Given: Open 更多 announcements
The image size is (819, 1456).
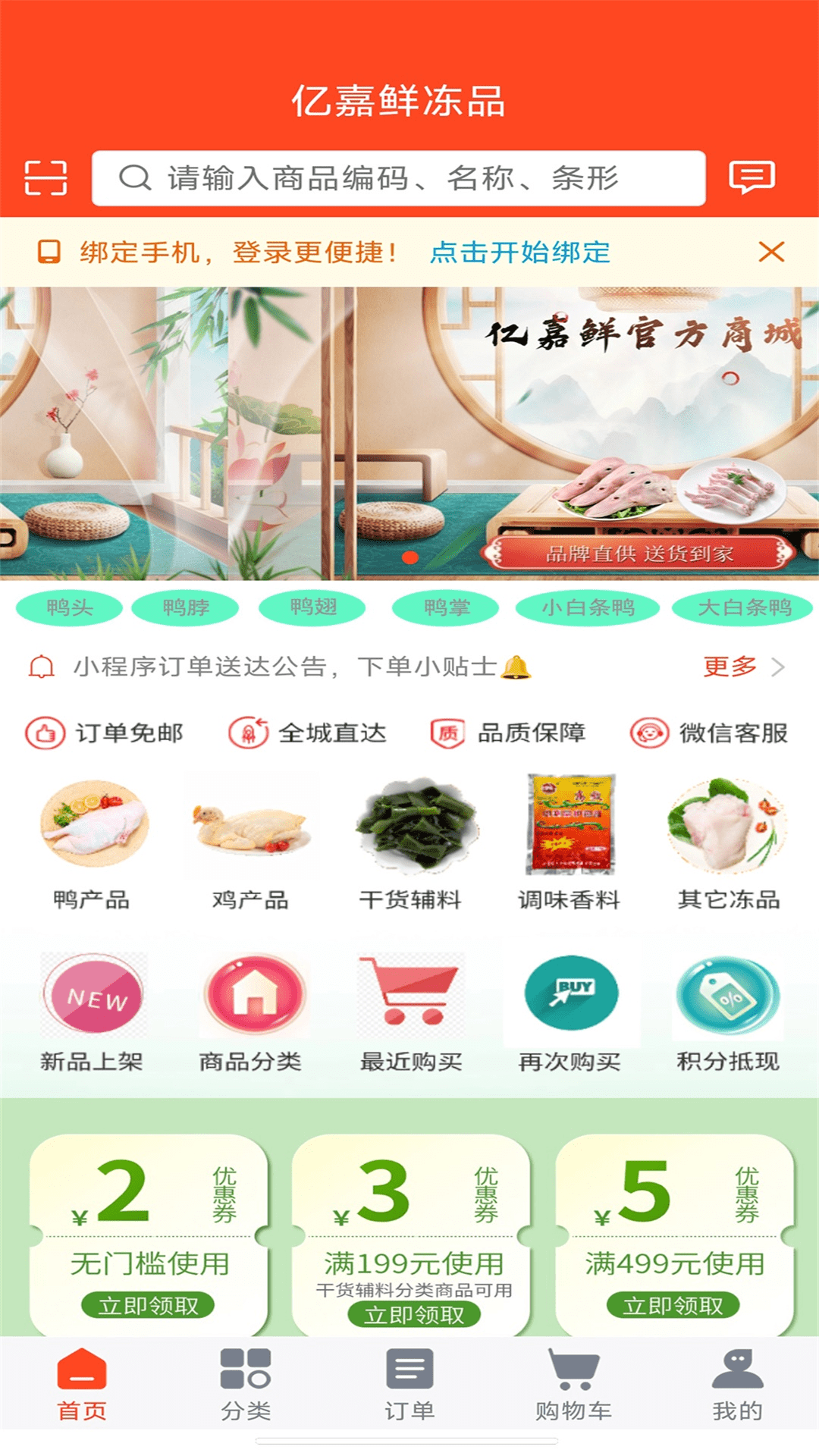Looking at the screenshot, I should click(x=743, y=667).
